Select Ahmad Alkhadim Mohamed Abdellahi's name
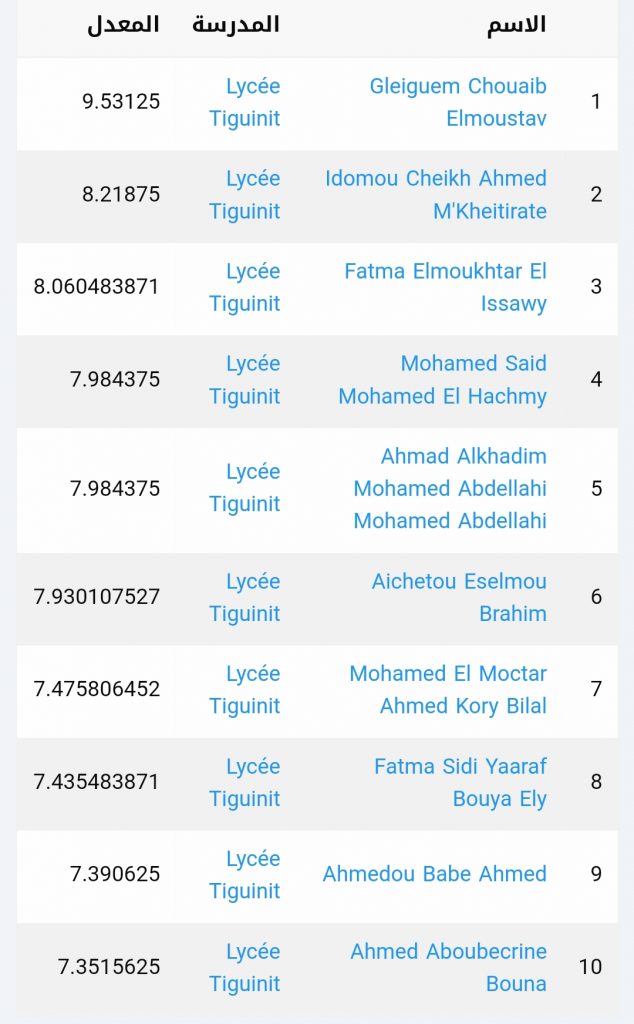The image size is (634, 1024). pyautogui.click(x=450, y=488)
